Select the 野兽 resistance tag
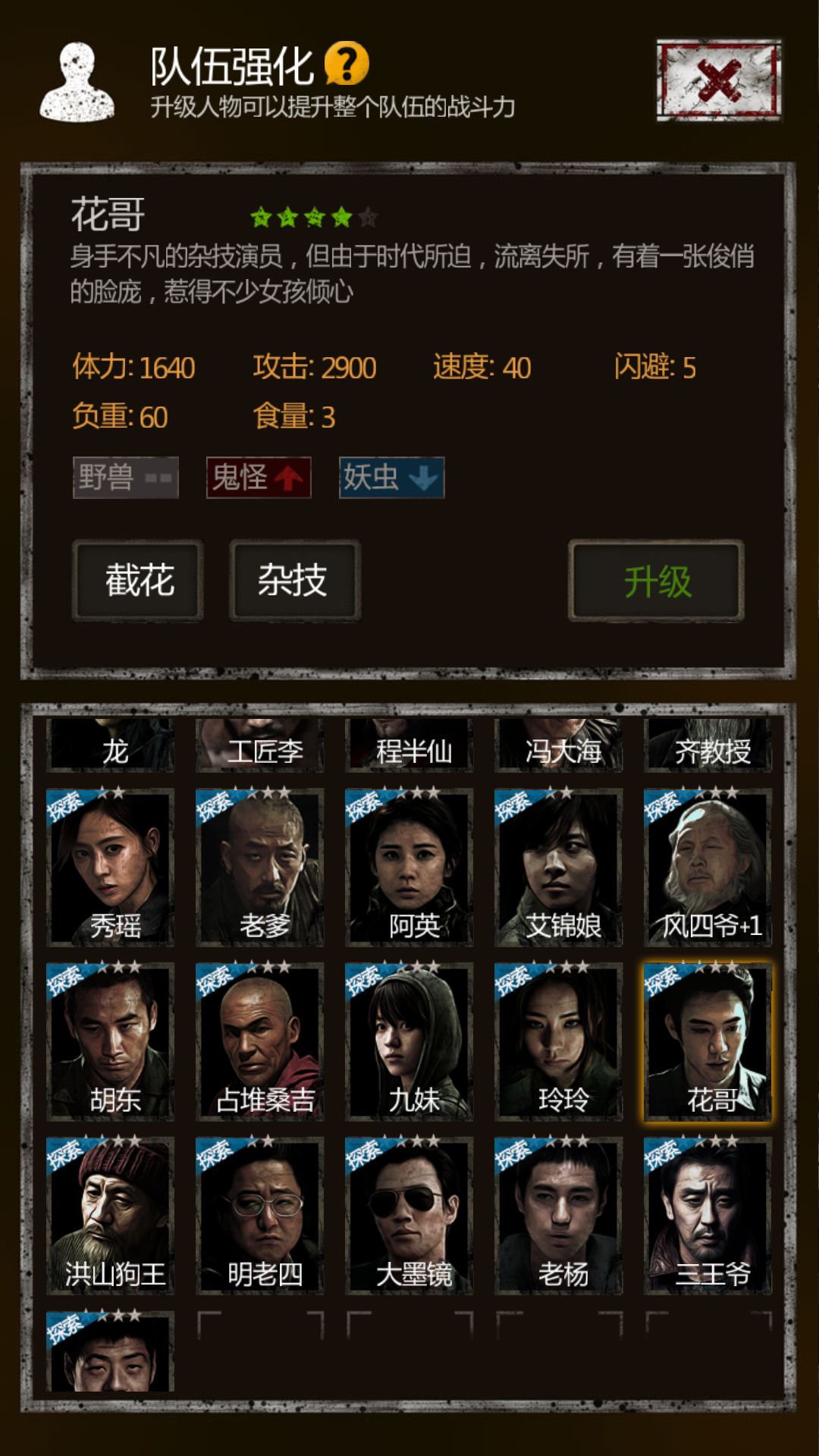This screenshot has height=1456, width=819. [x=126, y=479]
